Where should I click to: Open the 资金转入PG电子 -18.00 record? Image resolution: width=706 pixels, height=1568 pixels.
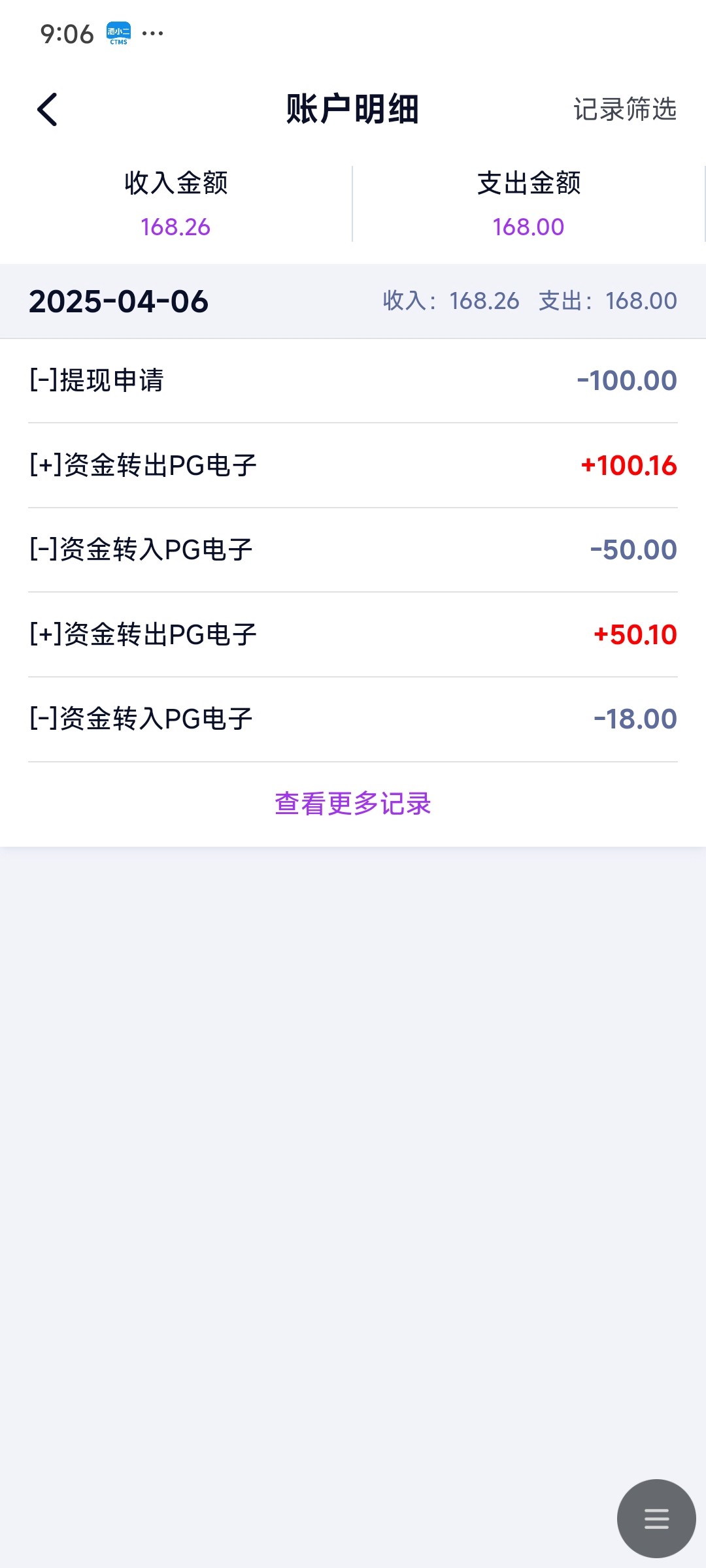[353, 719]
